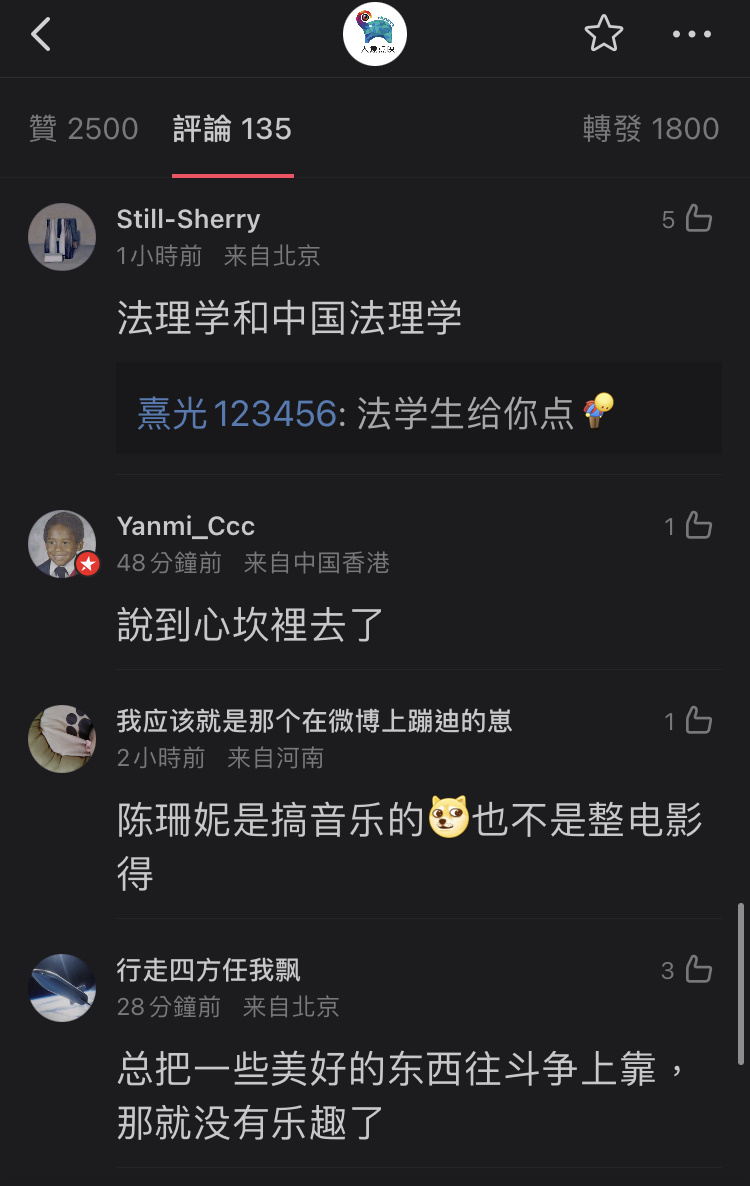Screen dimensions: 750x1186
Task: Open the poster's avatar in header
Action: pos(375,35)
